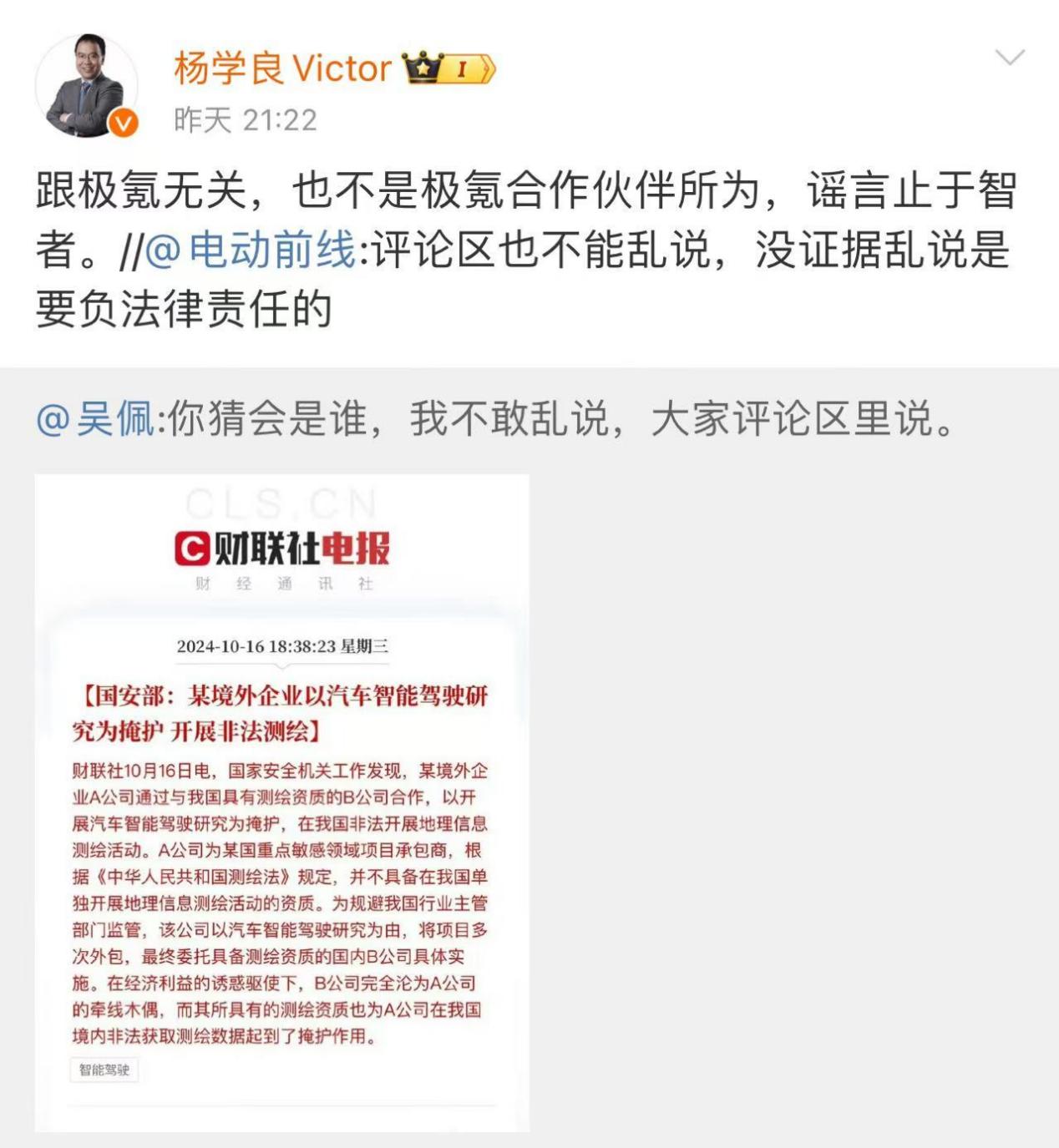Expand the post options chevron
1059x1148 pixels.
coord(1010,58)
